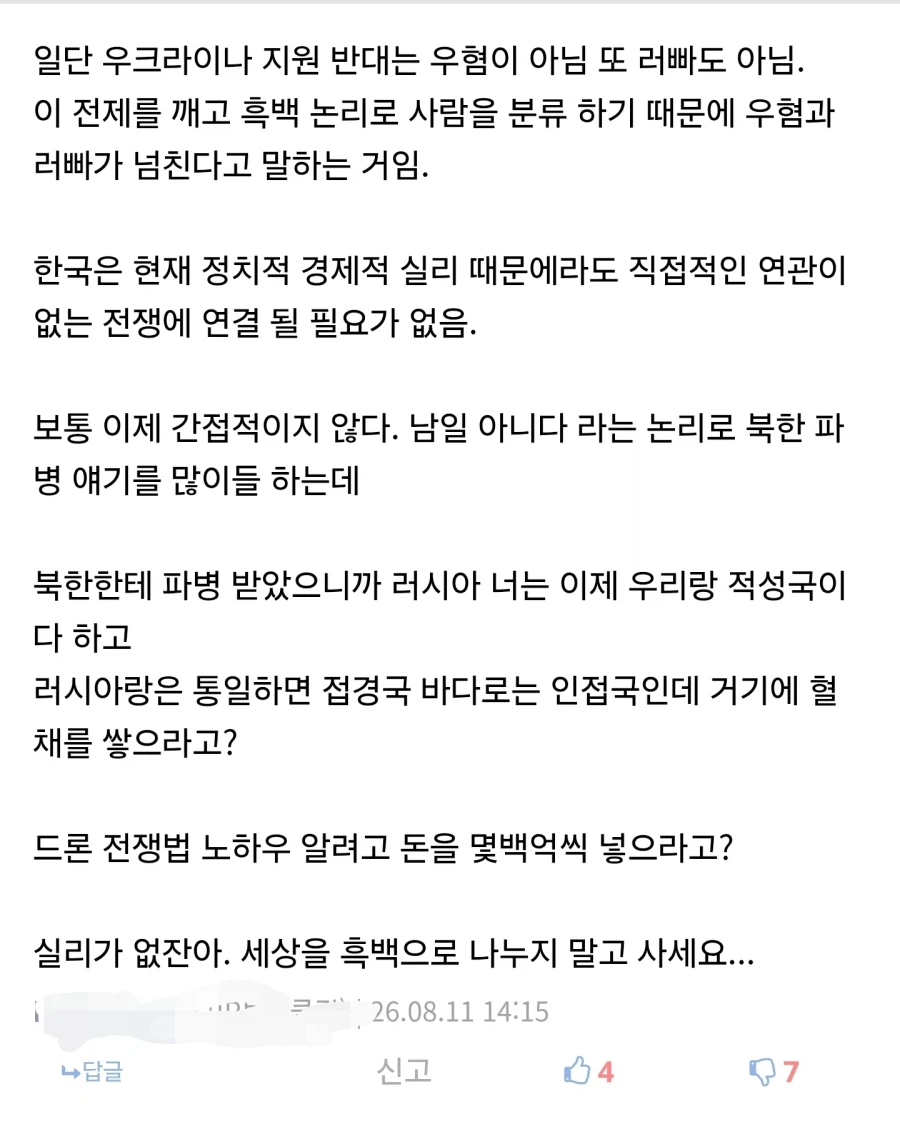The width and height of the screenshot is (900, 1124).
Task: Report the comment with 신고
Action: point(404,1071)
